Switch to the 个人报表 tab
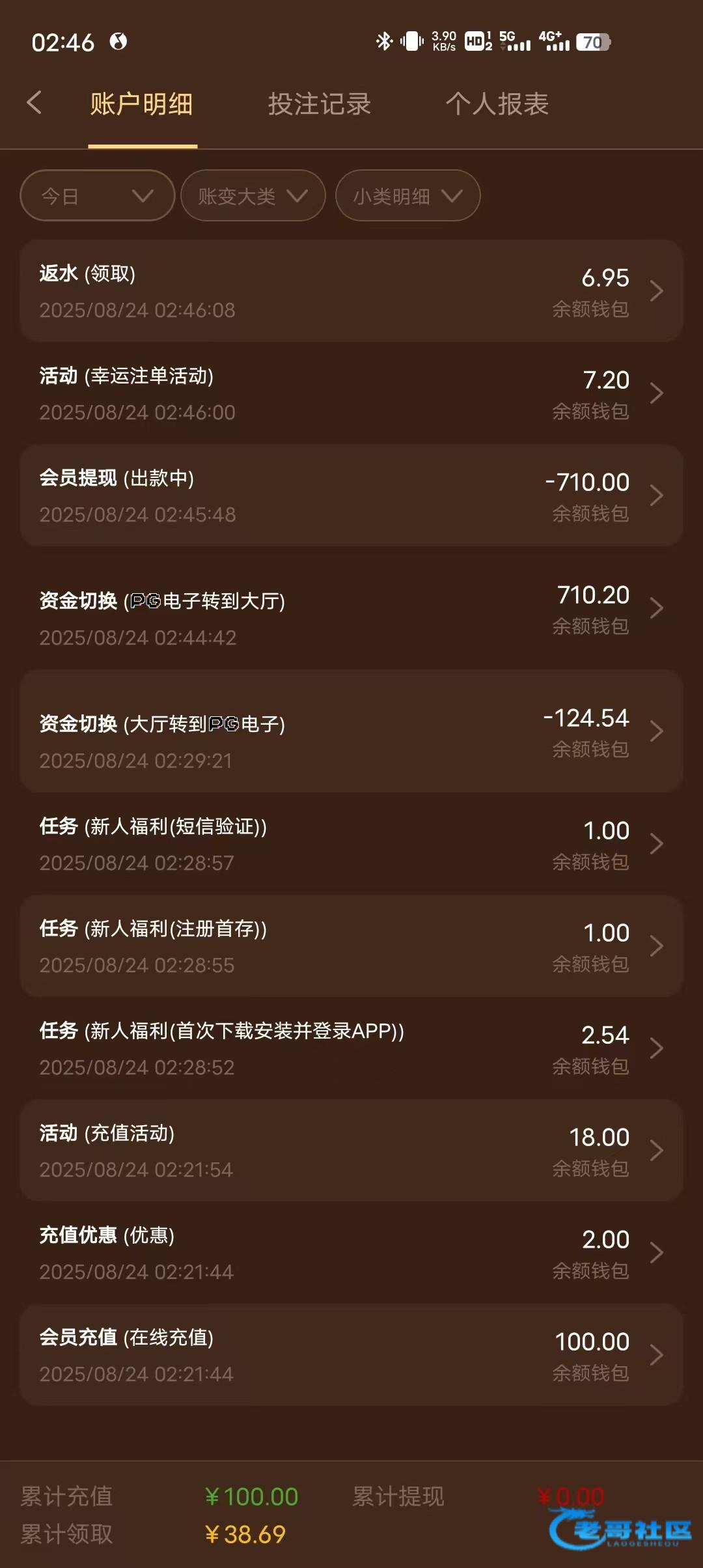The width and height of the screenshot is (703, 1568). [497, 104]
